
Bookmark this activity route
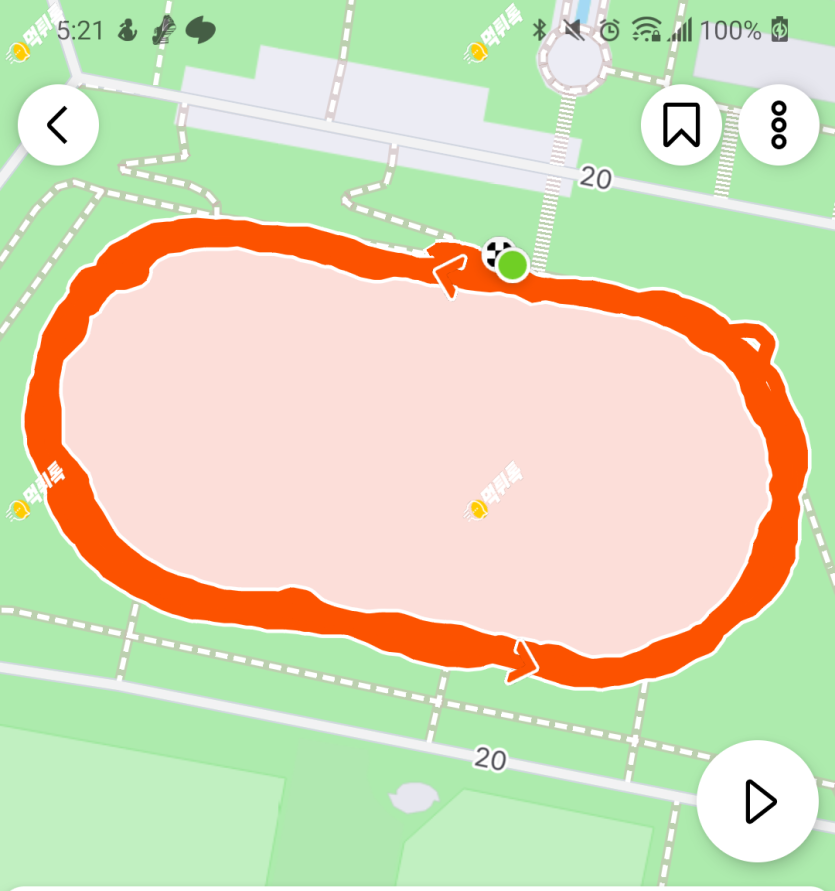point(681,125)
